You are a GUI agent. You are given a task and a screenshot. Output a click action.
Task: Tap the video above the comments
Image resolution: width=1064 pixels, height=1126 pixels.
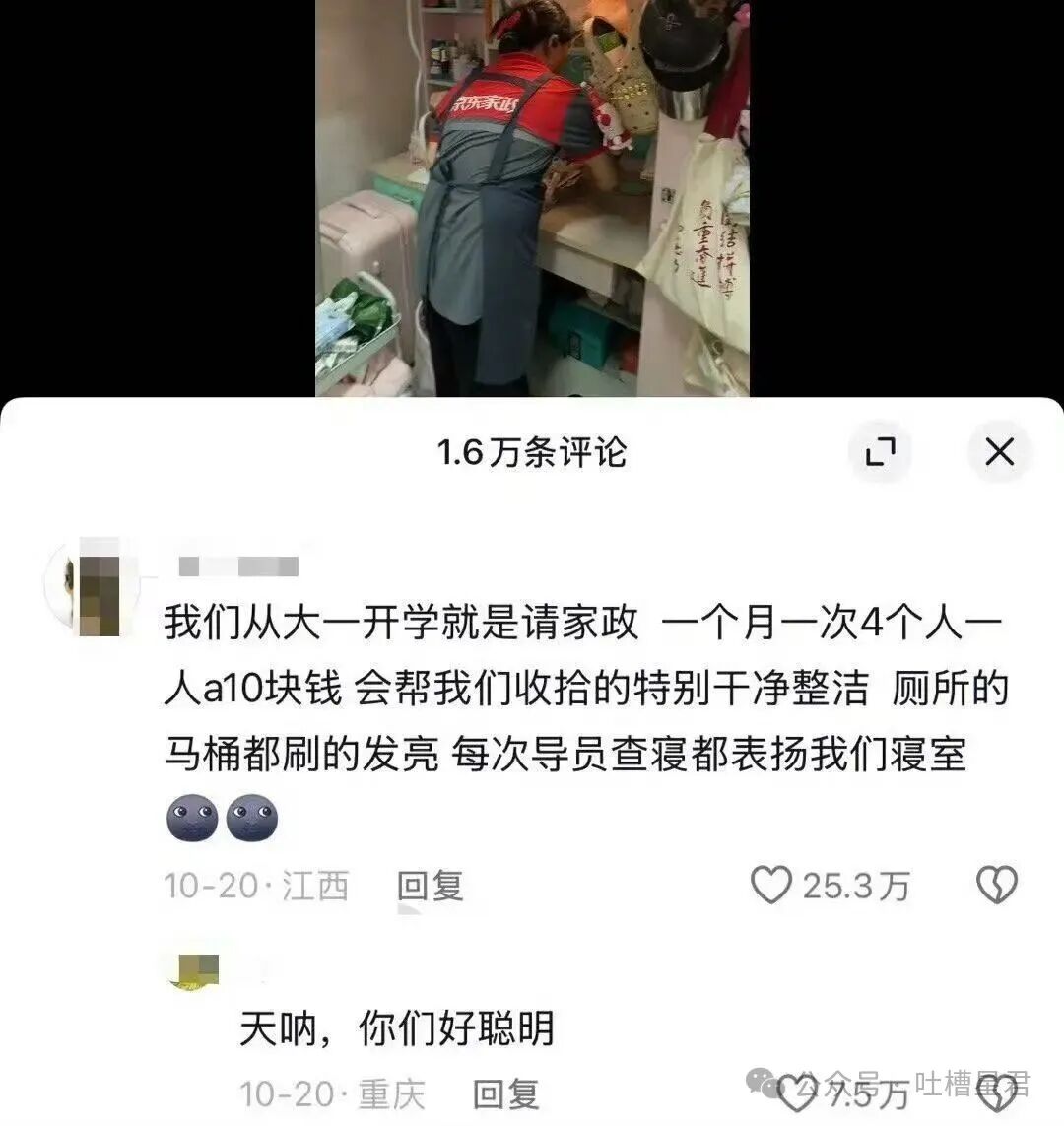[x=532, y=197]
